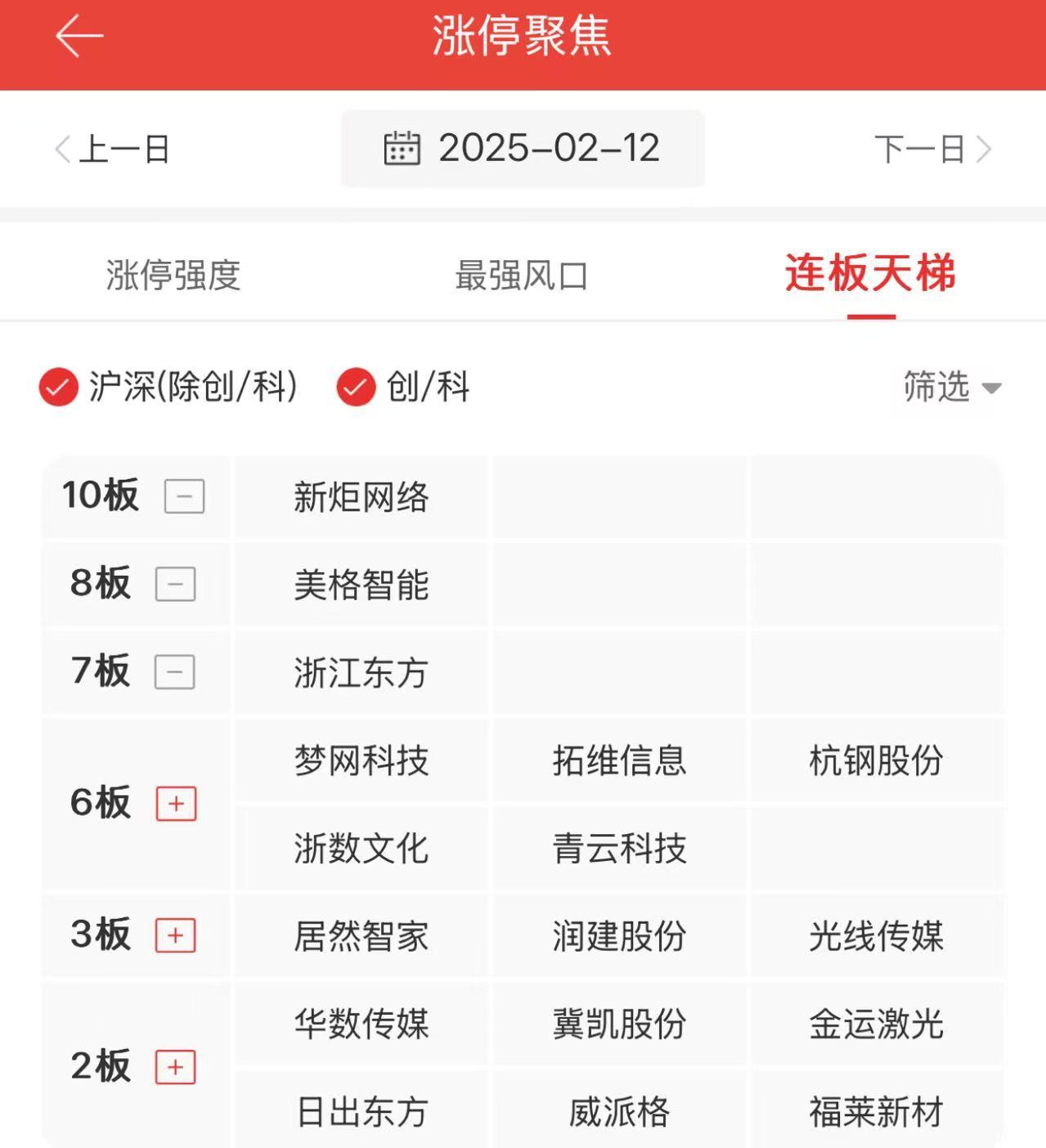
Task: Expand the 6板 group via the plus icon
Action: (176, 805)
